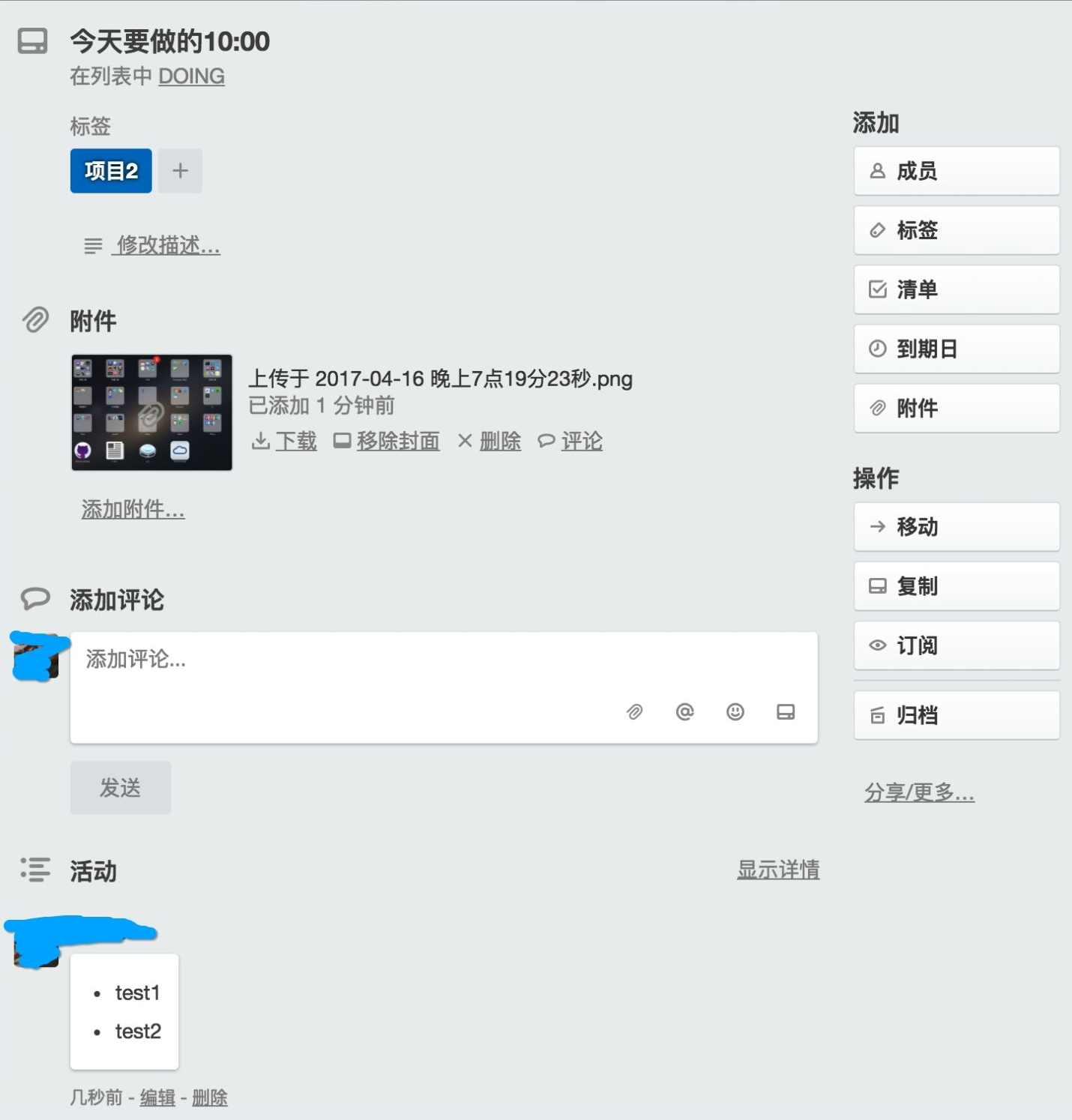Open the attached screenshot thumbnail
This screenshot has width=1072, height=1120.
coord(151,412)
